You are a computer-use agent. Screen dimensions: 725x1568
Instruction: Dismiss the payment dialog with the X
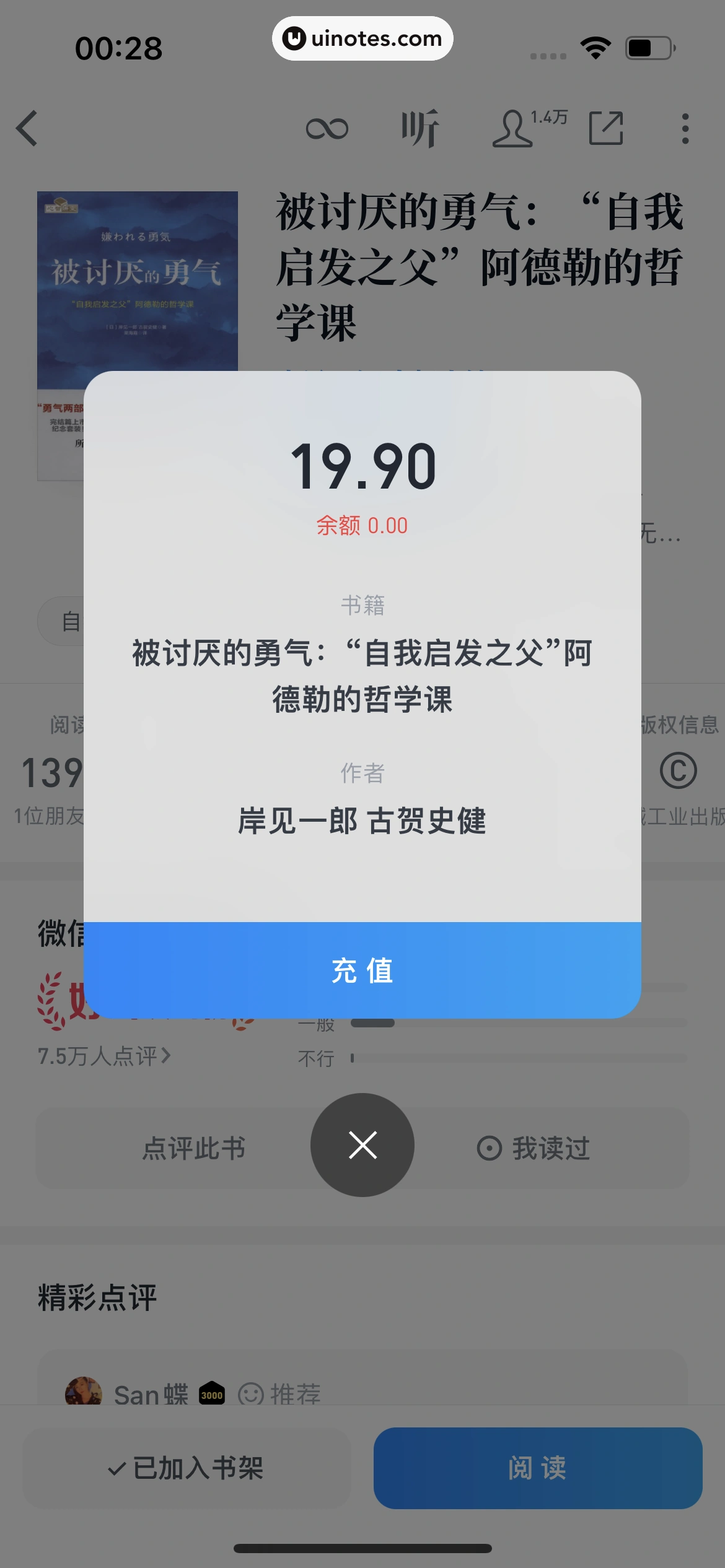[x=362, y=1145]
